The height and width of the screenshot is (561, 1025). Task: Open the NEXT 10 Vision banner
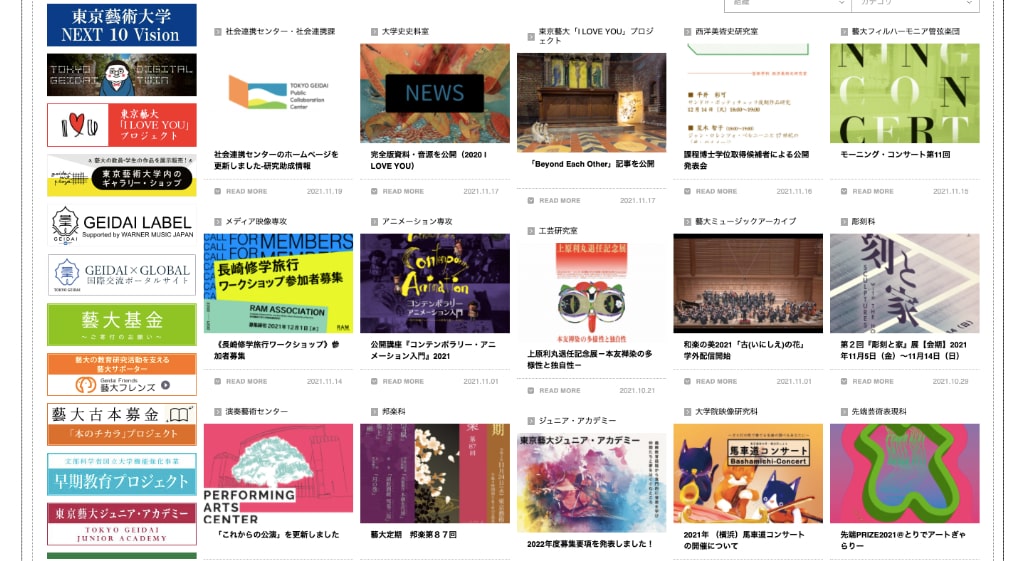click(121, 25)
